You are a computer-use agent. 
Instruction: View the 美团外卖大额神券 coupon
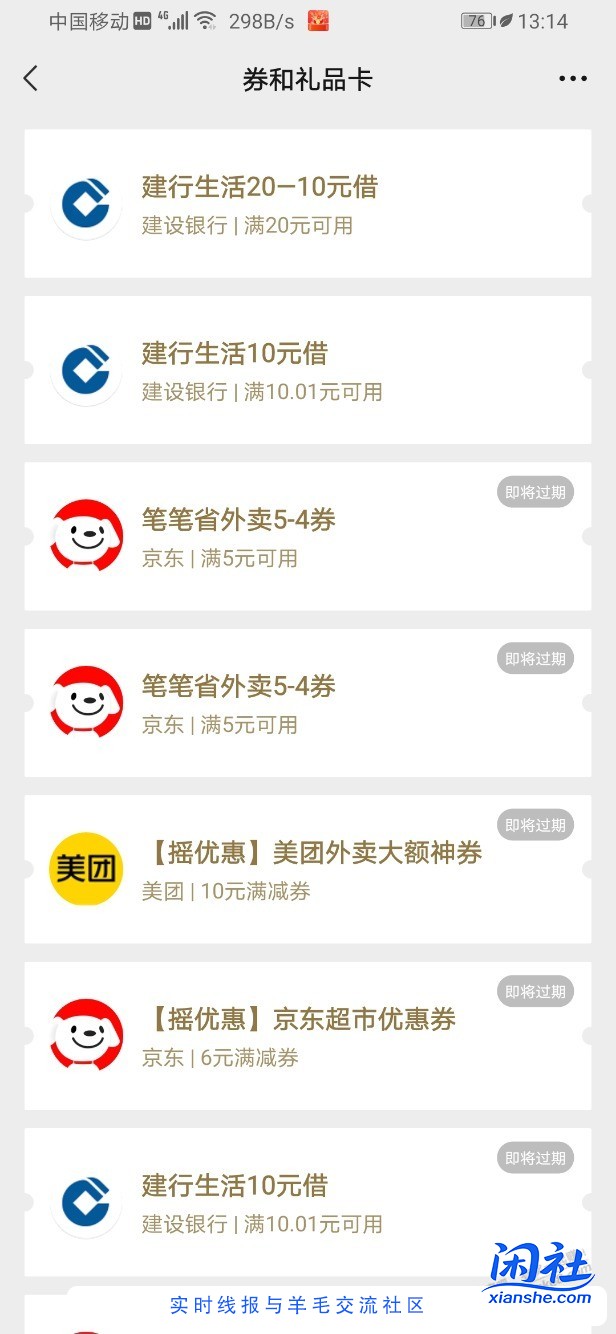tap(307, 869)
